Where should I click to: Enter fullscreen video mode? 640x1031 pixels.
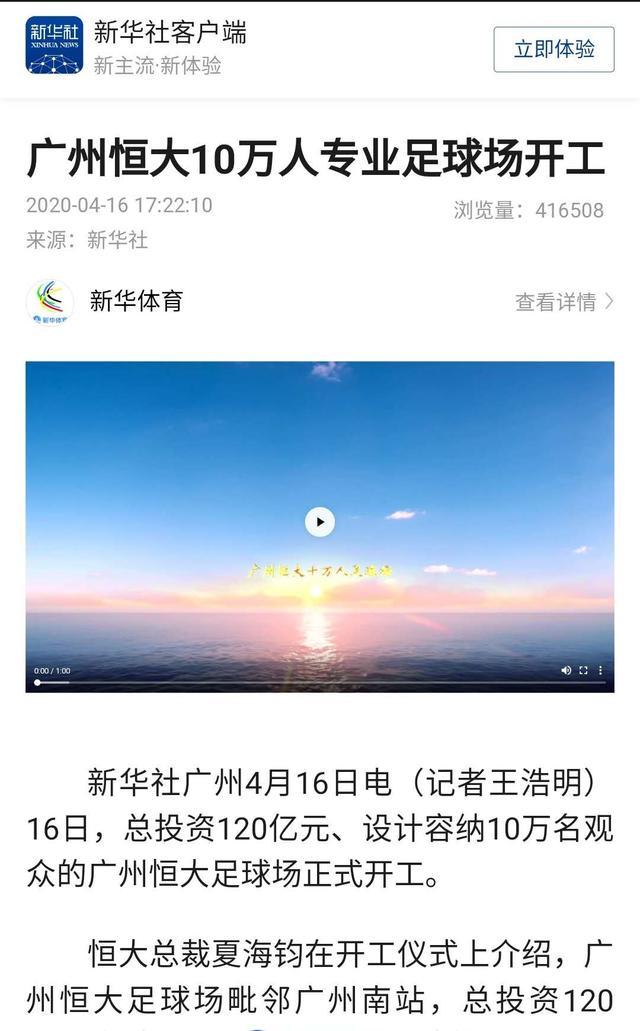click(x=583, y=670)
